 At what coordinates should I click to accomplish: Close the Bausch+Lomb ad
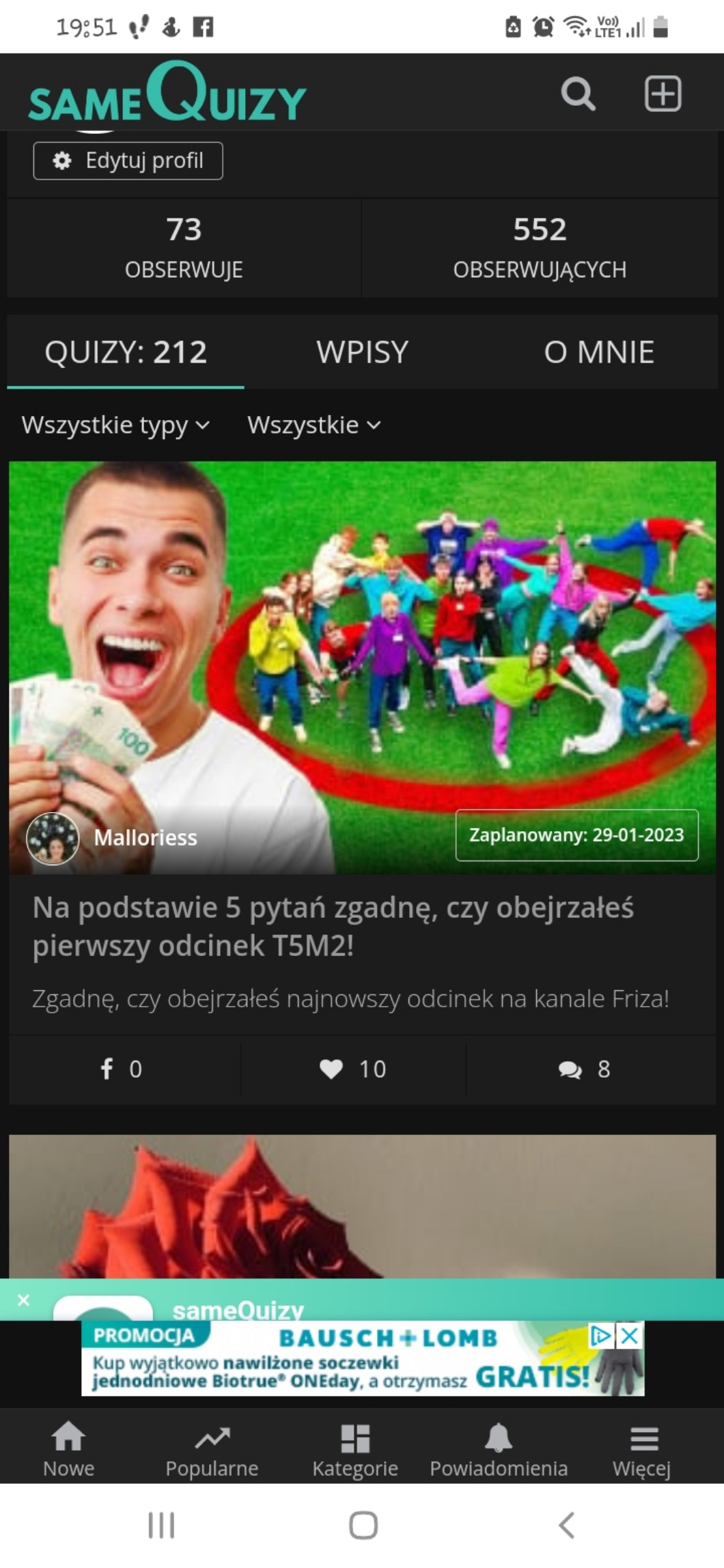629,1336
